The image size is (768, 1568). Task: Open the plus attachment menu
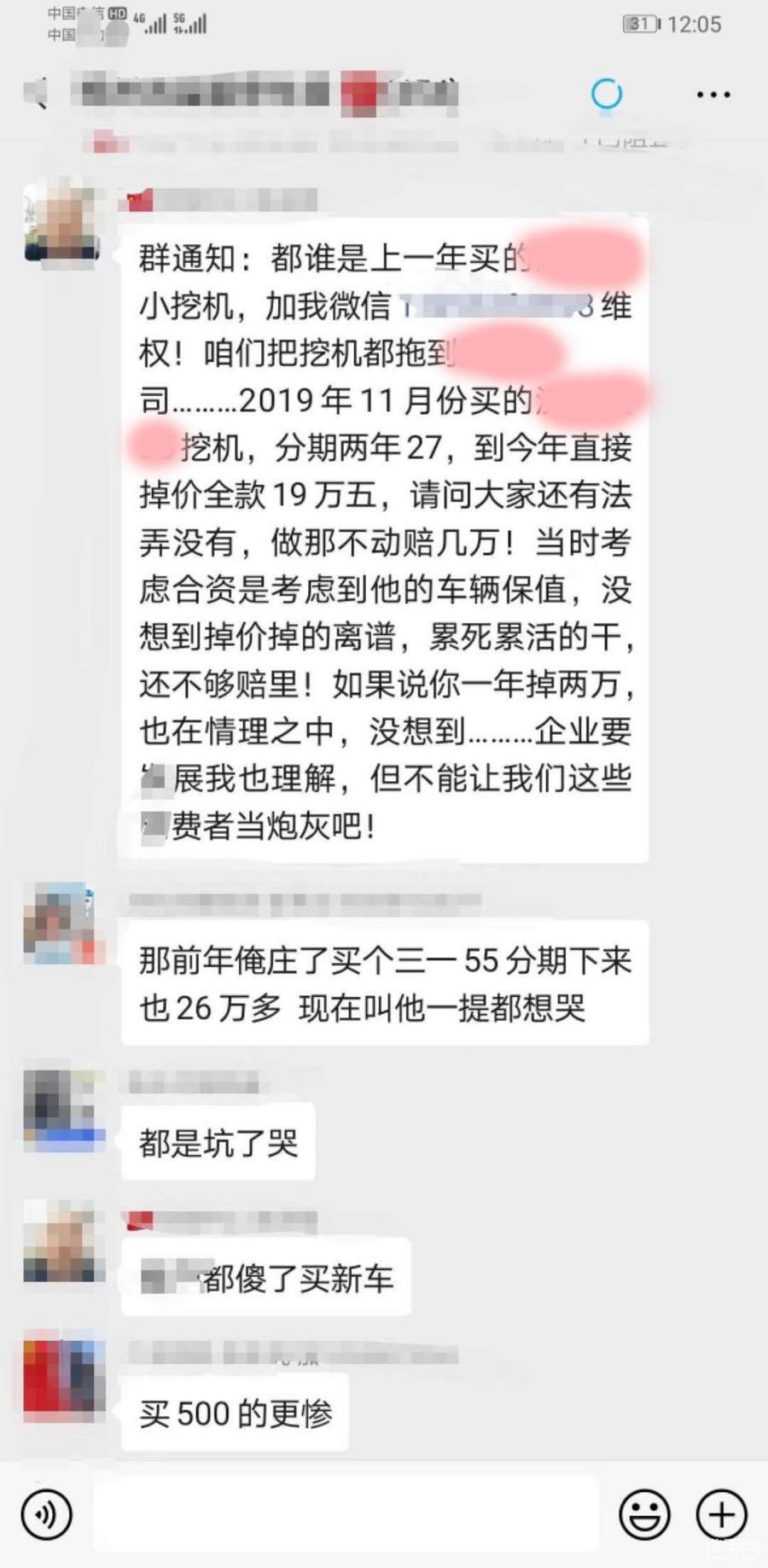click(721, 1514)
